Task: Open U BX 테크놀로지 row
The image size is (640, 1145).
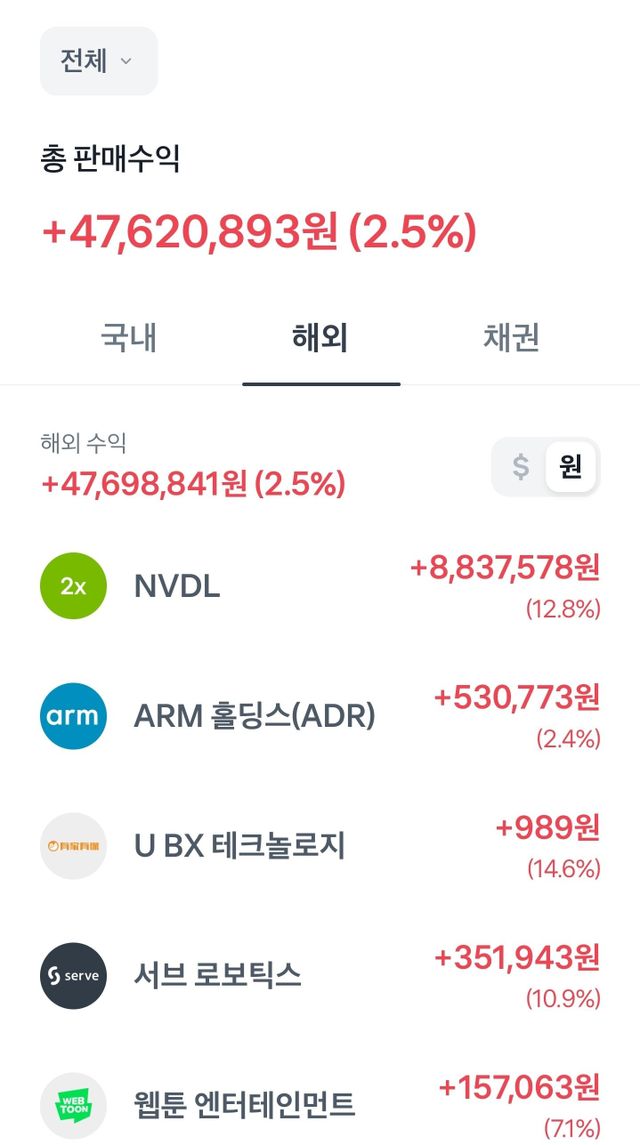Action: pyautogui.click(x=320, y=846)
